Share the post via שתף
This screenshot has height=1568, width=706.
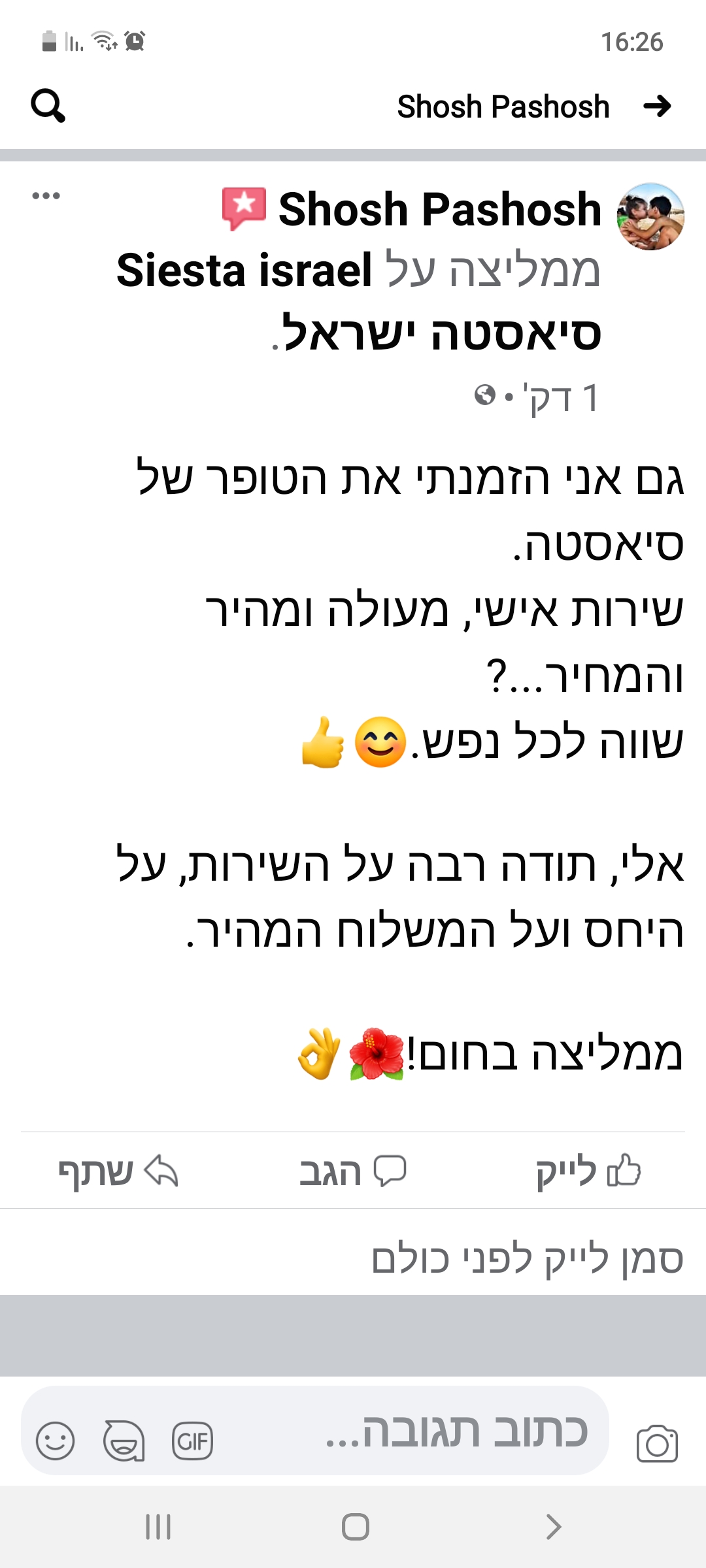pos(118,1171)
